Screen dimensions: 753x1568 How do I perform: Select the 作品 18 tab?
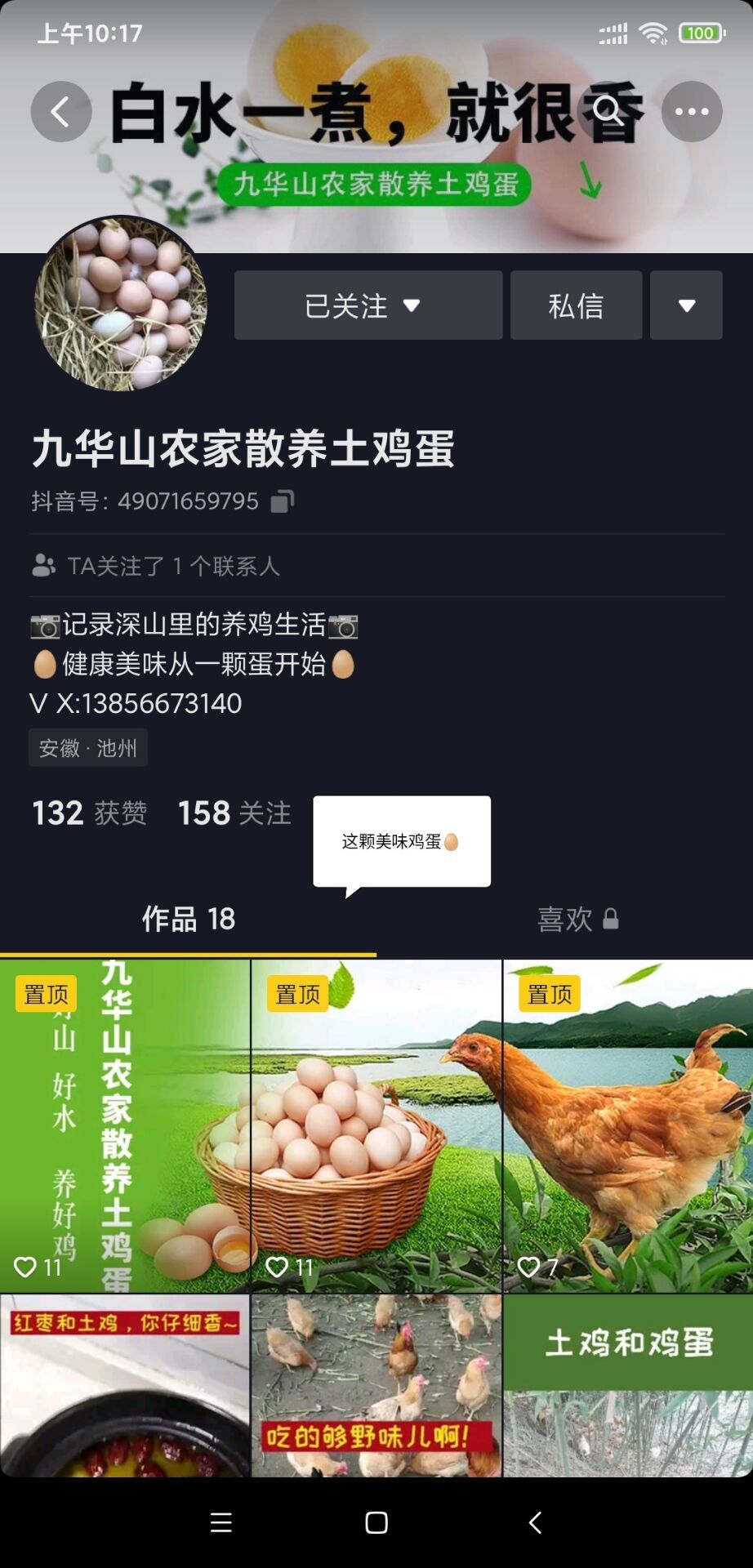pyautogui.click(x=188, y=920)
